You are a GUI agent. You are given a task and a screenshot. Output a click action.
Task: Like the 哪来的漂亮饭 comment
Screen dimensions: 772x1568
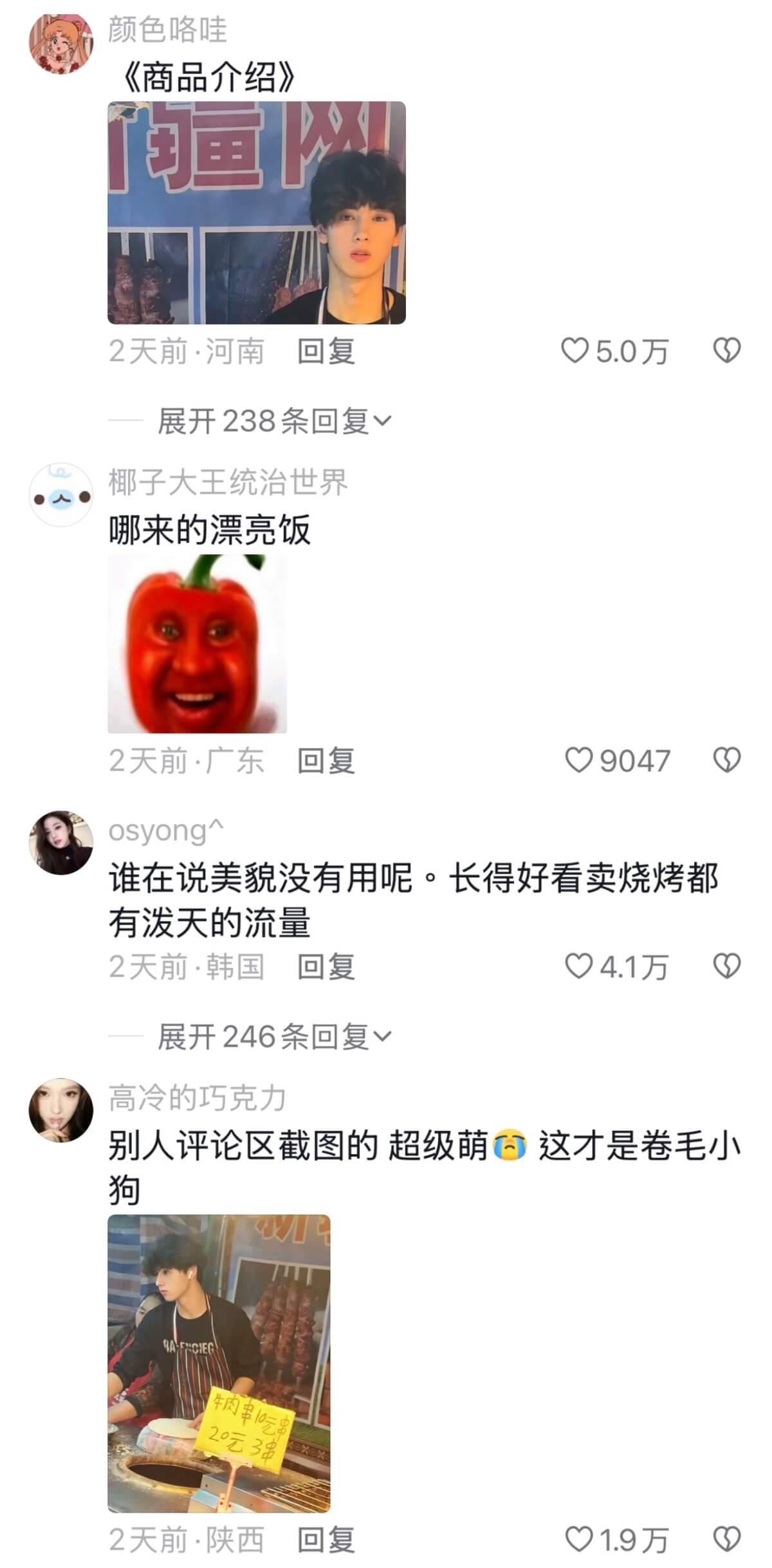[x=578, y=761]
